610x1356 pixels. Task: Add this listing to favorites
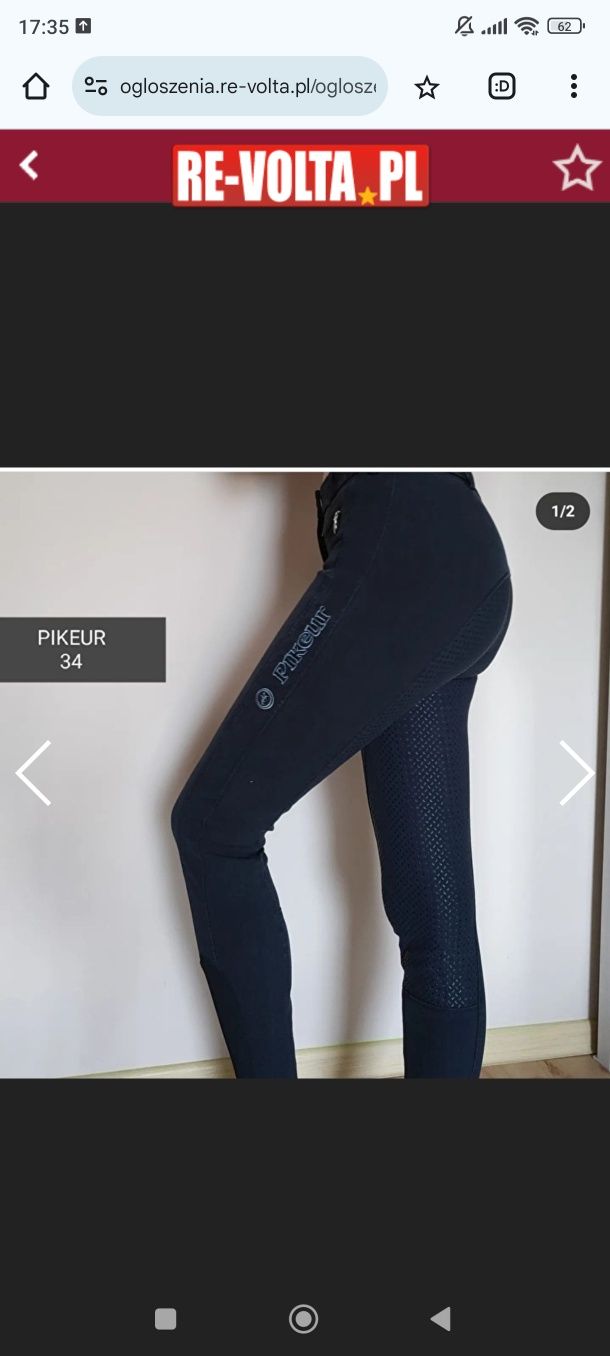[x=576, y=168]
